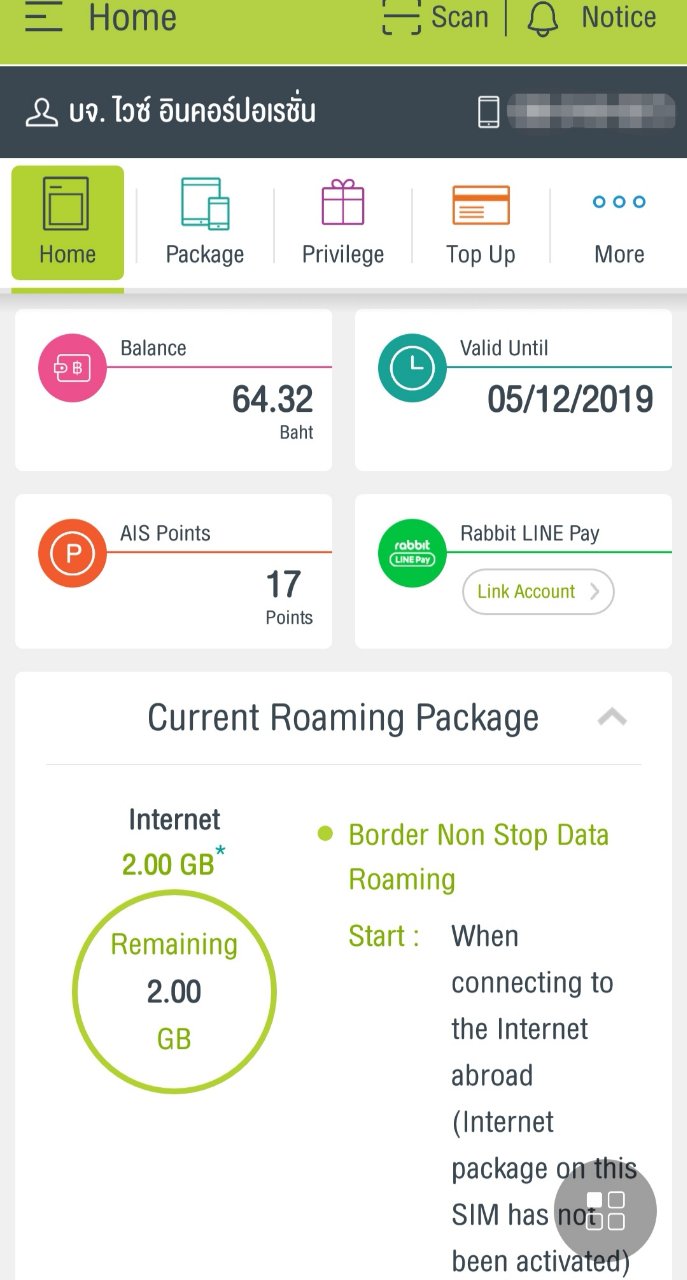Select the Home tab
Screen dimensions: 687x1280
click(68, 222)
